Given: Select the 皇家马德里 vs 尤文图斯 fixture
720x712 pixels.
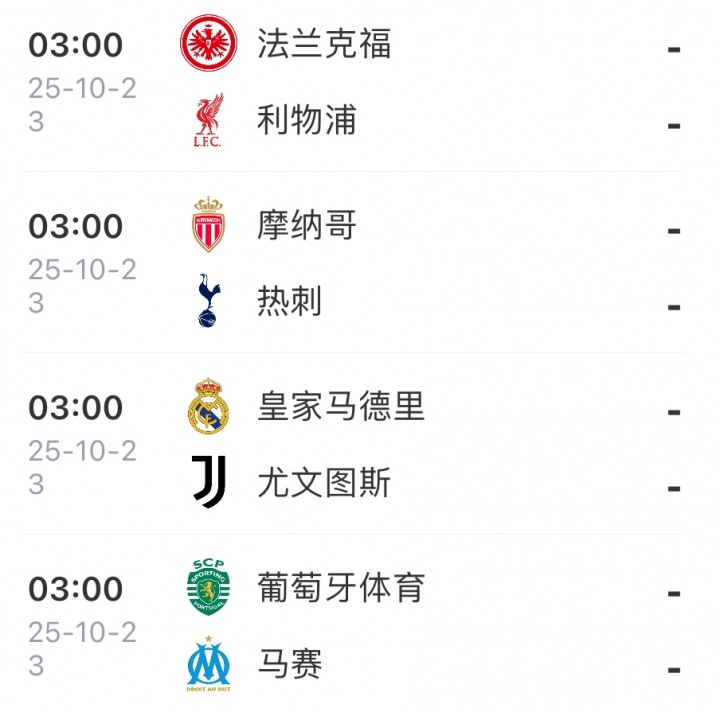Looking at the screenshot, I should point(360,446).
